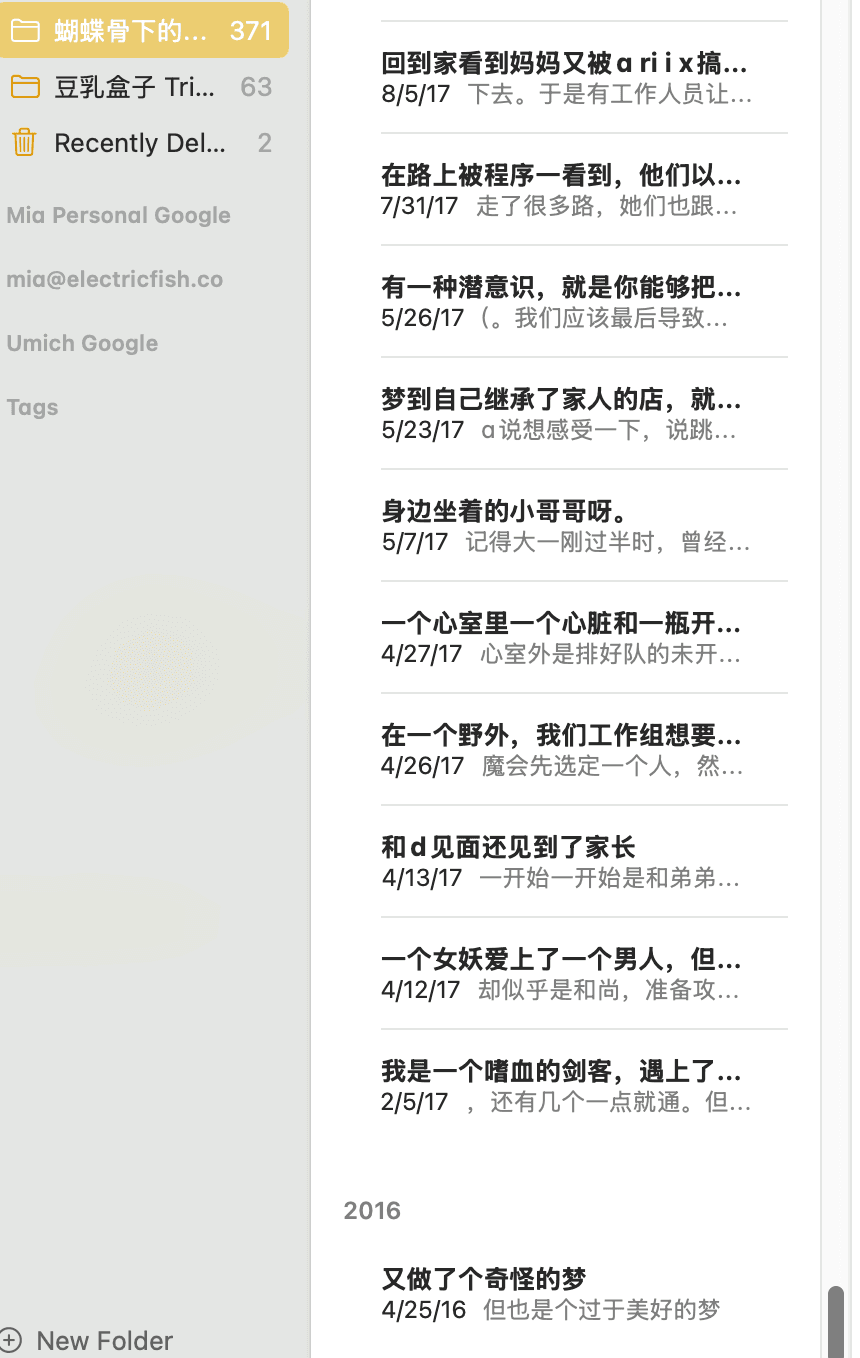Expand the Umich Google account section

82,343
